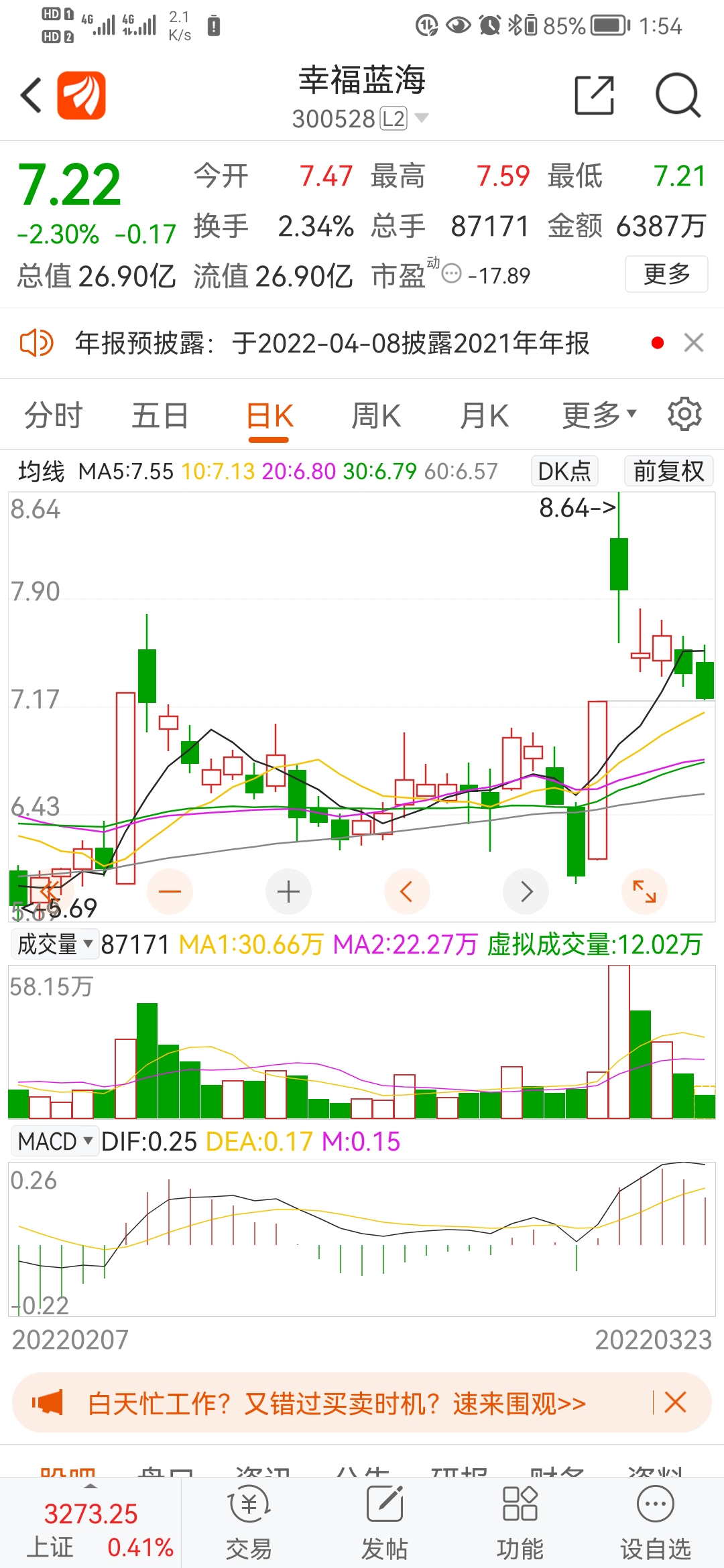Select the 月K chart tab
This screenshot has height=1568, width=724.
(x=484, y=415)
